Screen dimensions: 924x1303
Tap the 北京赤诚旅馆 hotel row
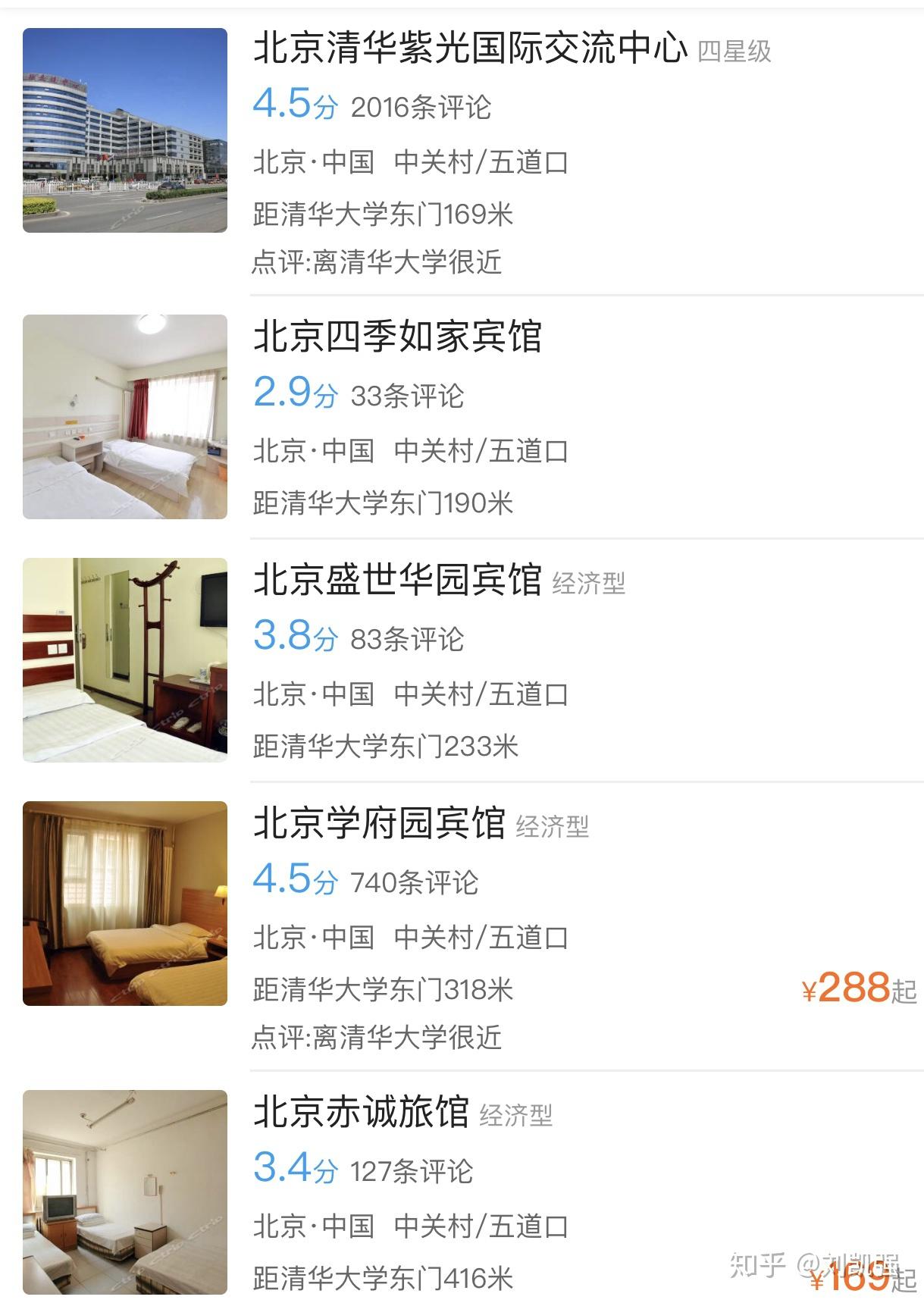[x=361, y=1112]
